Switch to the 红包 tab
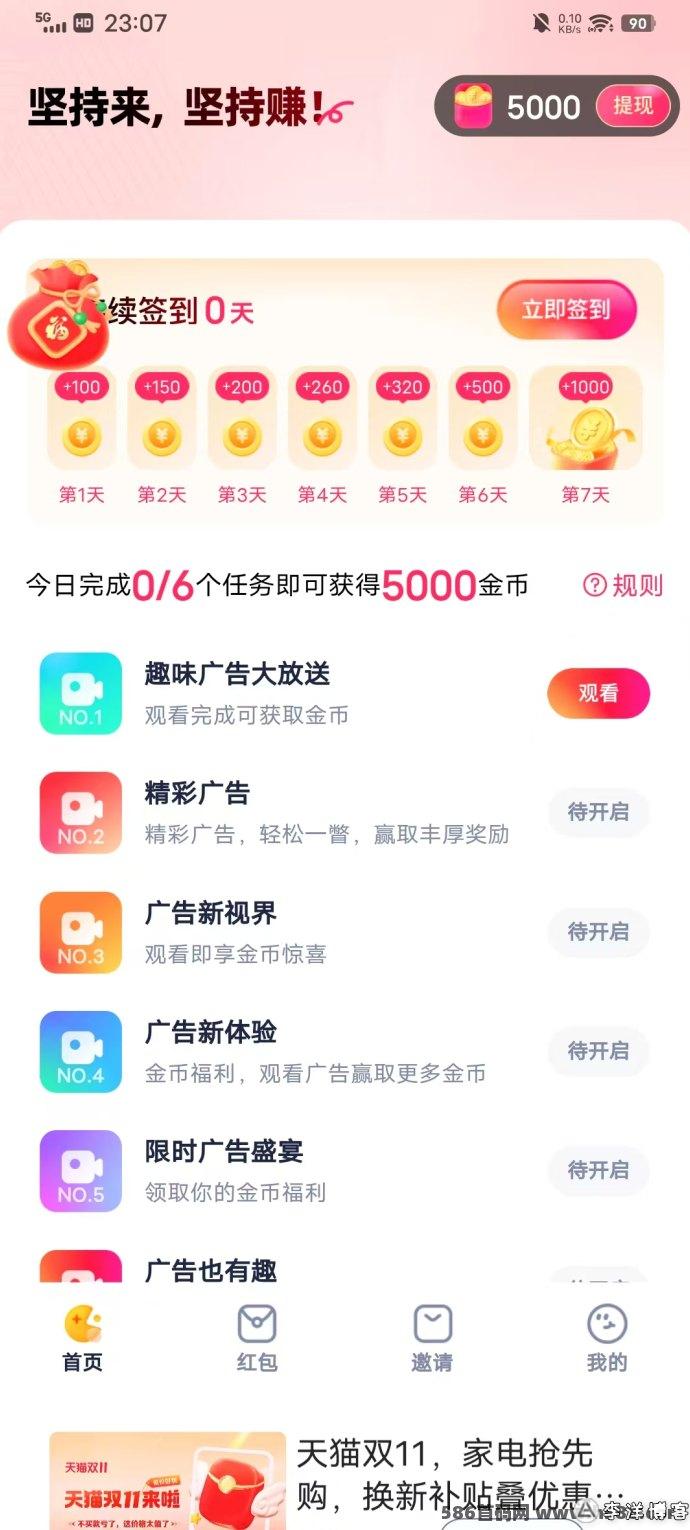The image size is (690, 1530). [x=257, y=1338]
